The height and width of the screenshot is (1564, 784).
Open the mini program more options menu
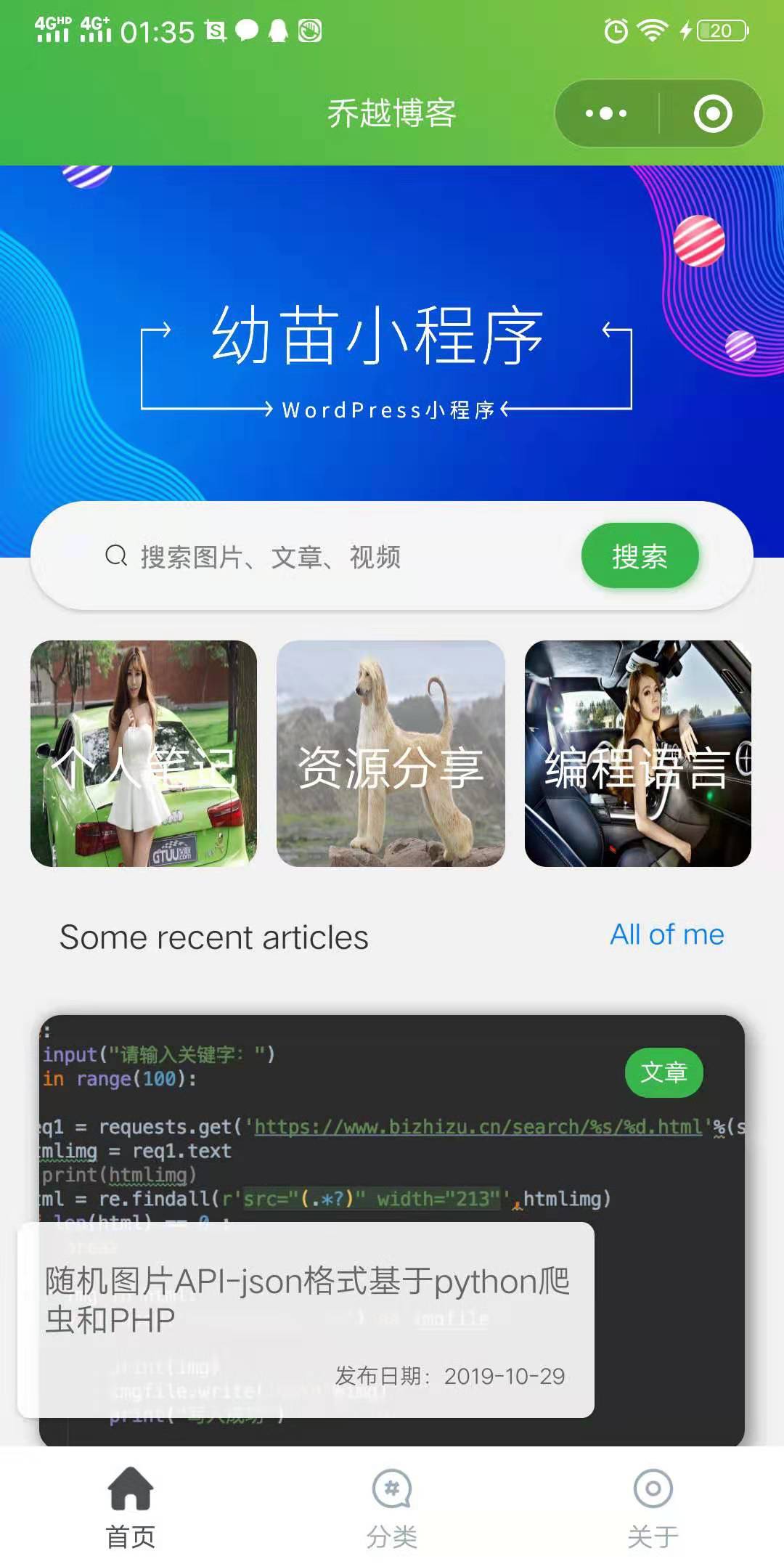607,114
